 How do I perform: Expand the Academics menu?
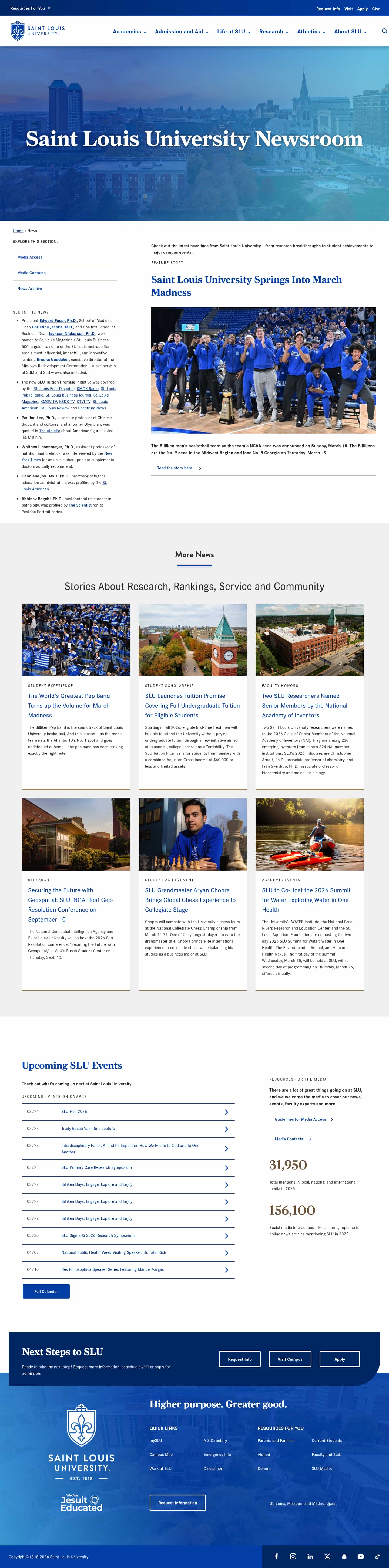pos(129,32)
